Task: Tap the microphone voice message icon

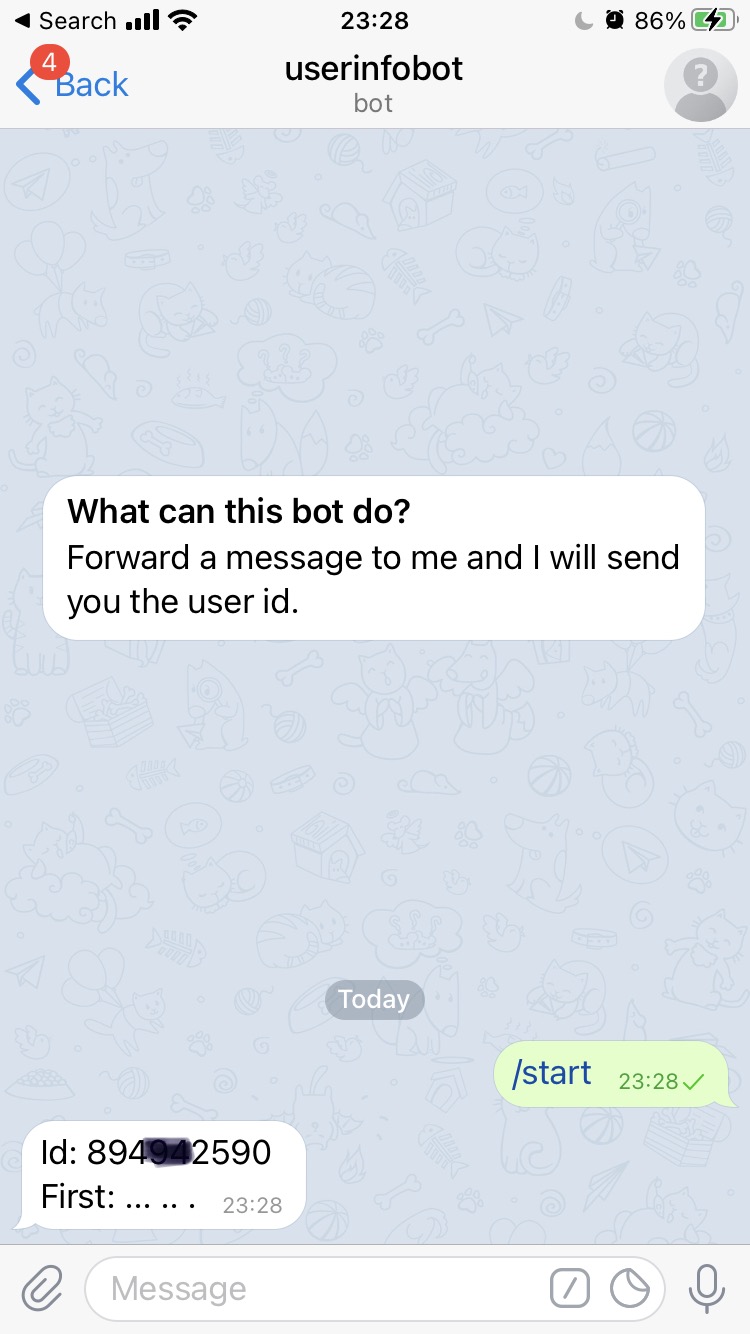Action: coord(707,1288)
